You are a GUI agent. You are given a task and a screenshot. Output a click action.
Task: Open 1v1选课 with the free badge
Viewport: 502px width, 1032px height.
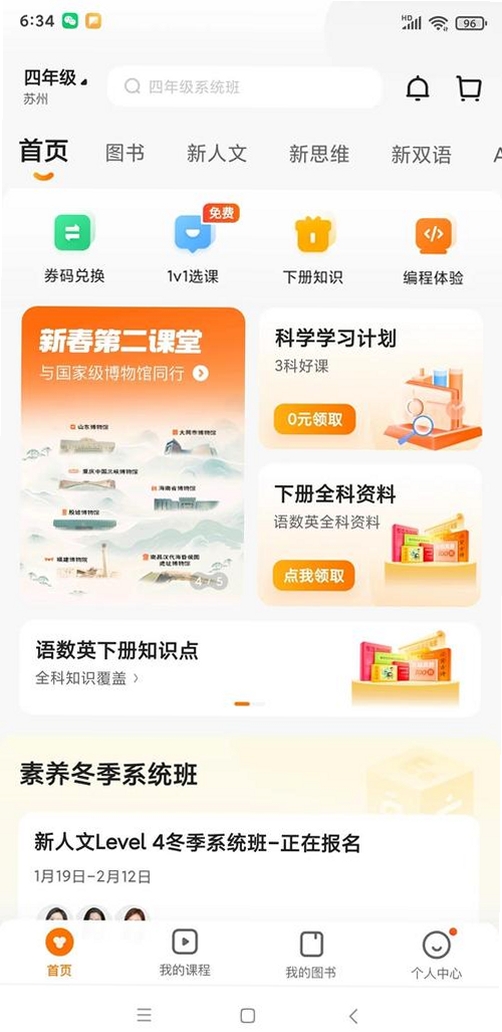click(x=195, y=247)
